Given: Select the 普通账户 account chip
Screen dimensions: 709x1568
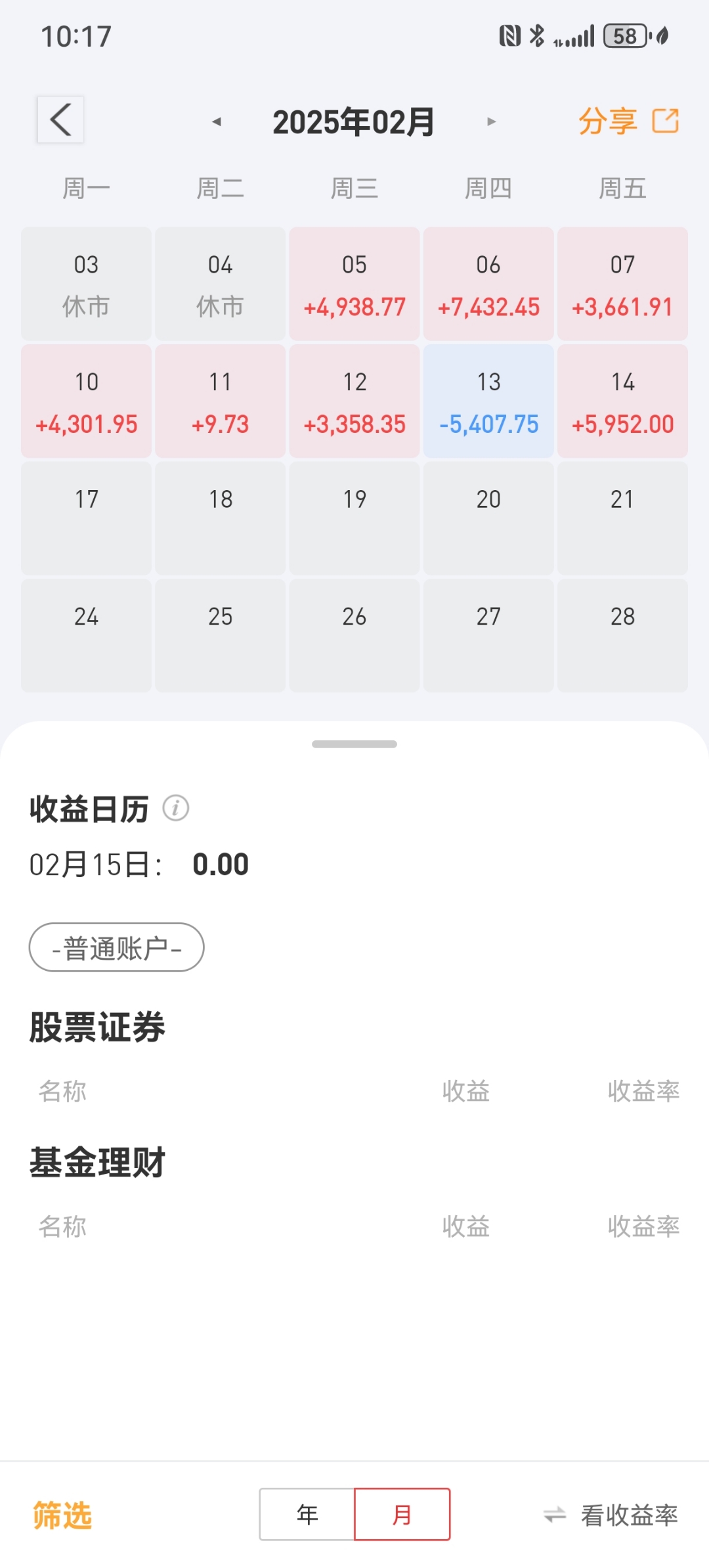Looking at the screenshot, I should point(116,947).
